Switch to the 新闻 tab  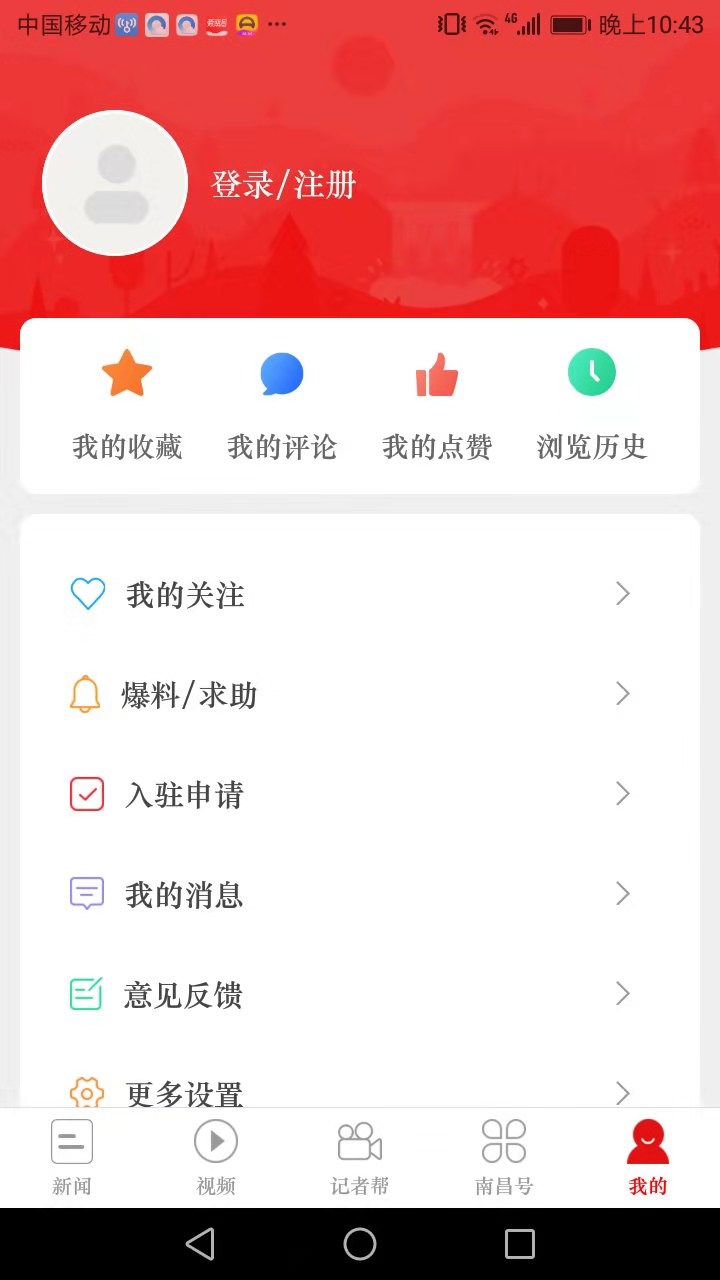pos(72,1158)
